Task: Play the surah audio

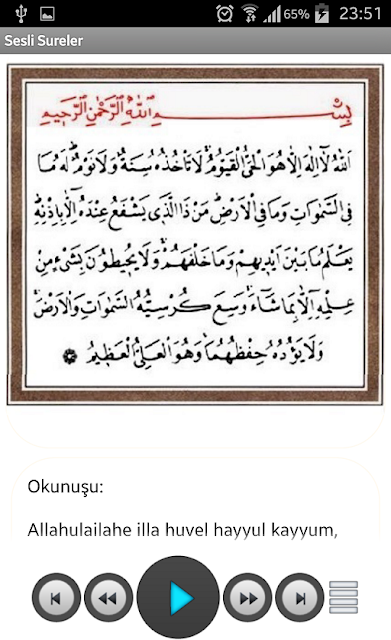Action: pos(178,598)
